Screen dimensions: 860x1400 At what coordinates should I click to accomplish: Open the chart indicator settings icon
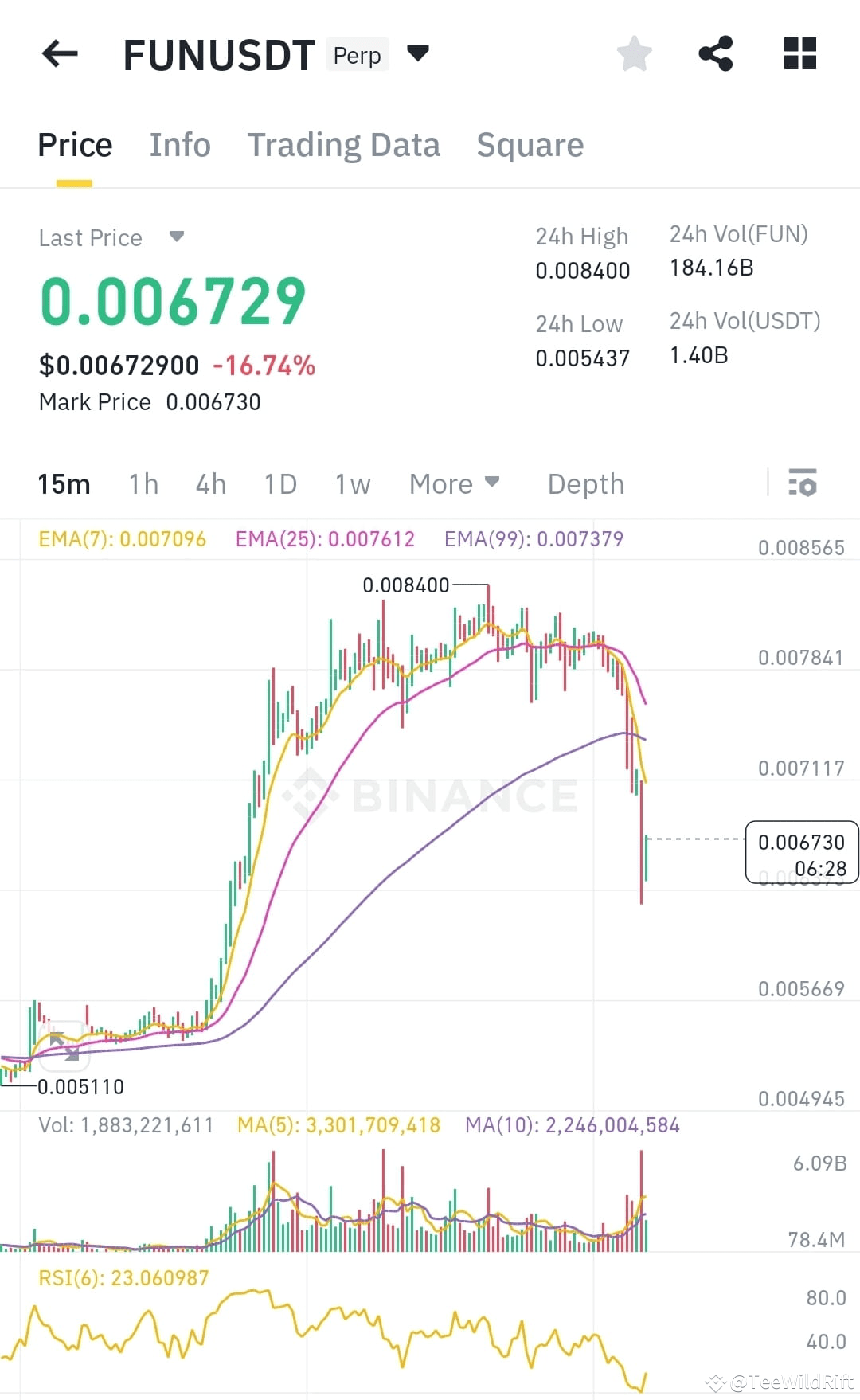pos(803,483)
